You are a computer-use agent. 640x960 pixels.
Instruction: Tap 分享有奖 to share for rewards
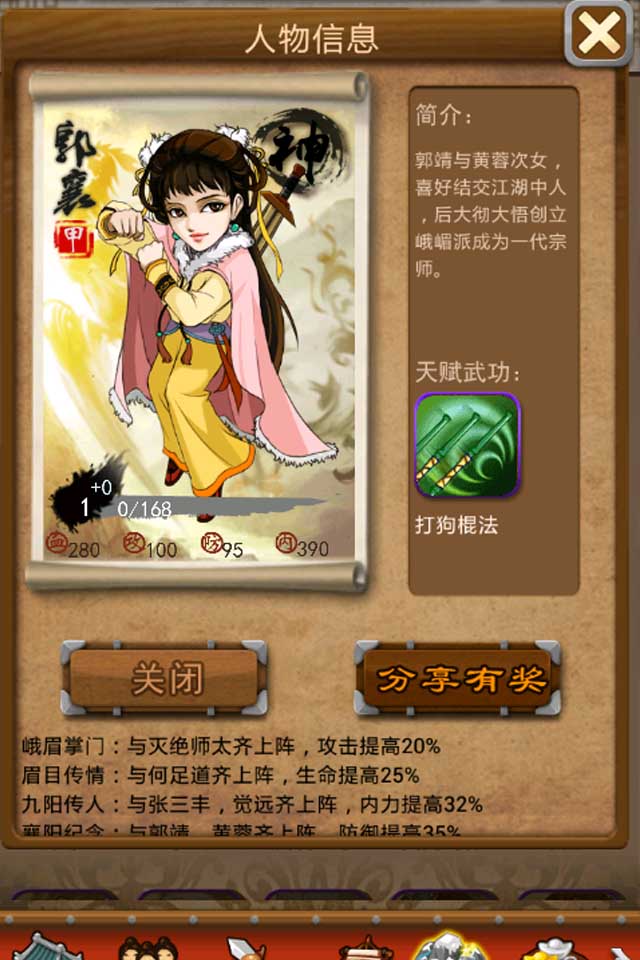click(459, 679)
